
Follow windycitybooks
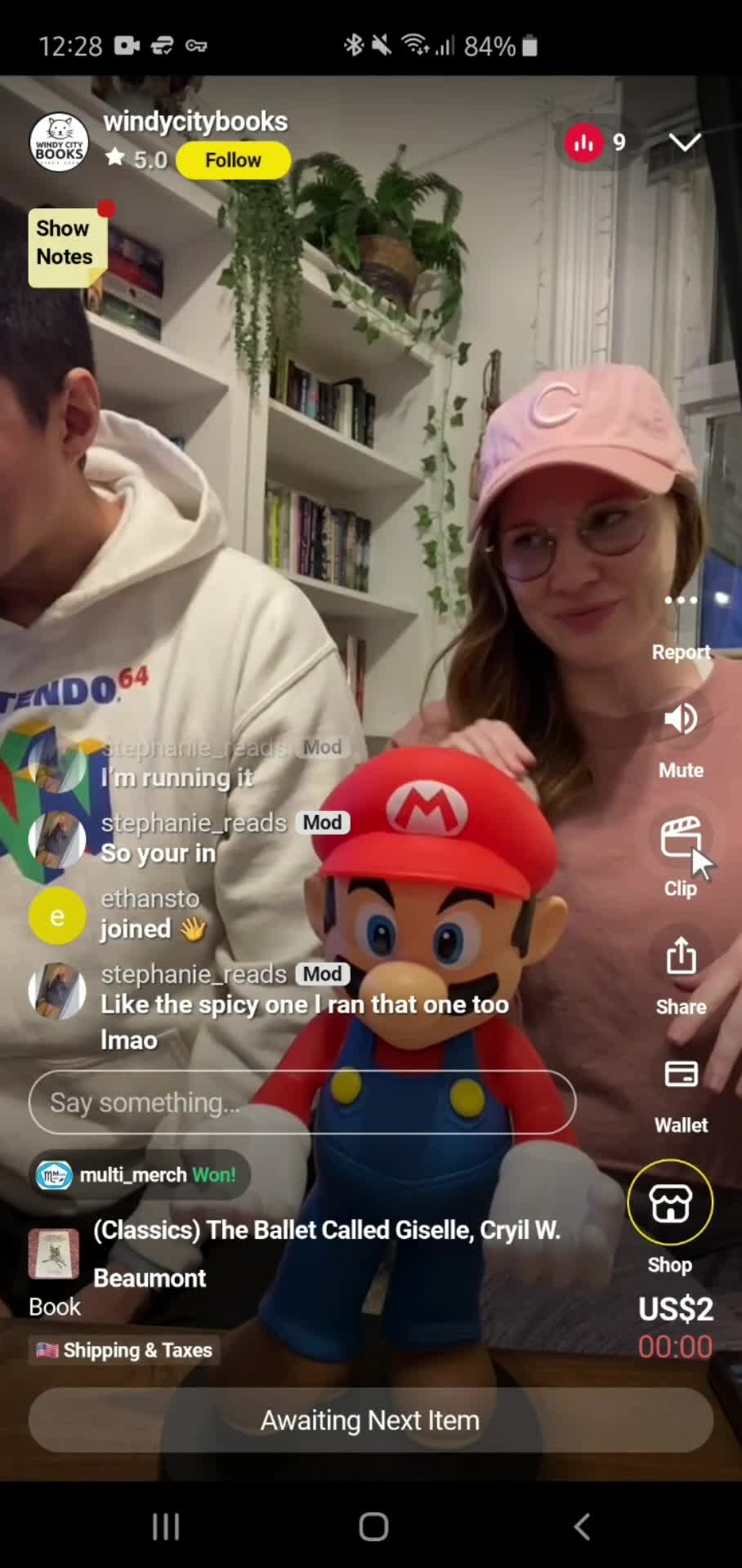pos(233,160)
